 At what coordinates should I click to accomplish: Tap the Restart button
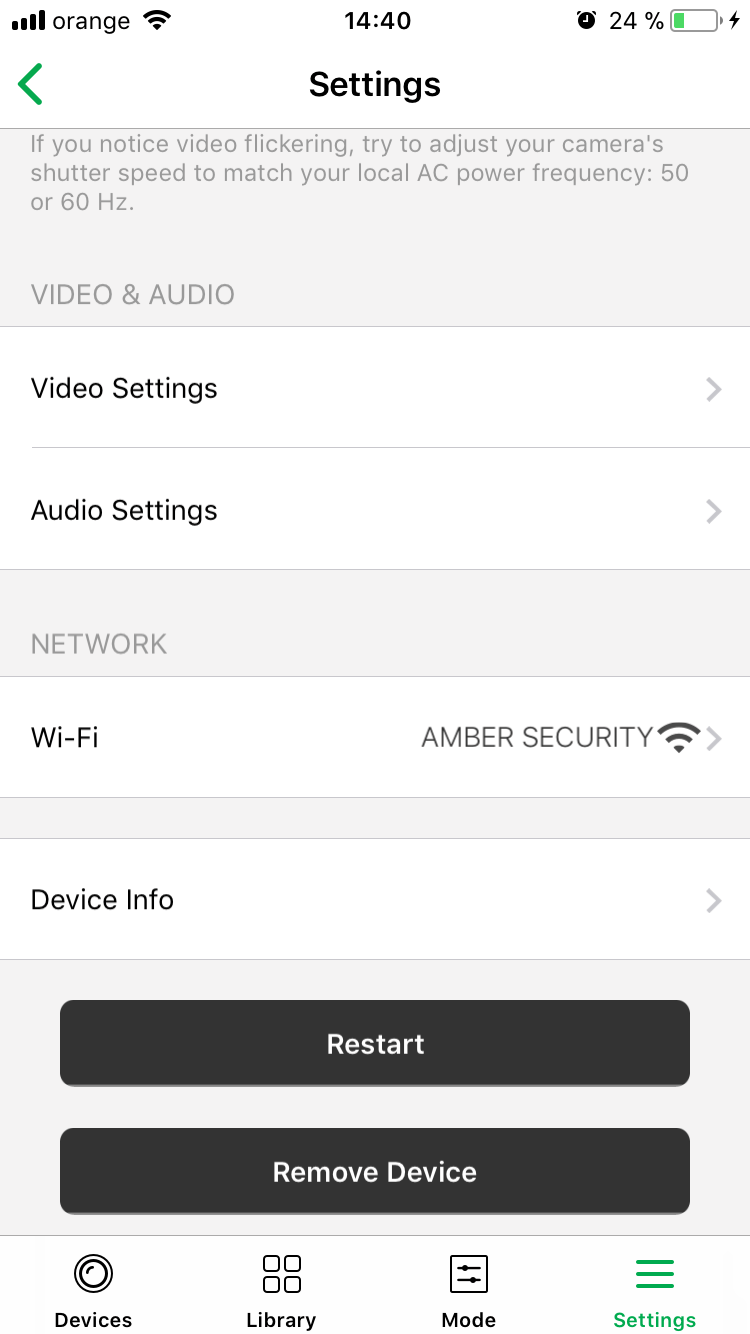[x=375, y=1043]
